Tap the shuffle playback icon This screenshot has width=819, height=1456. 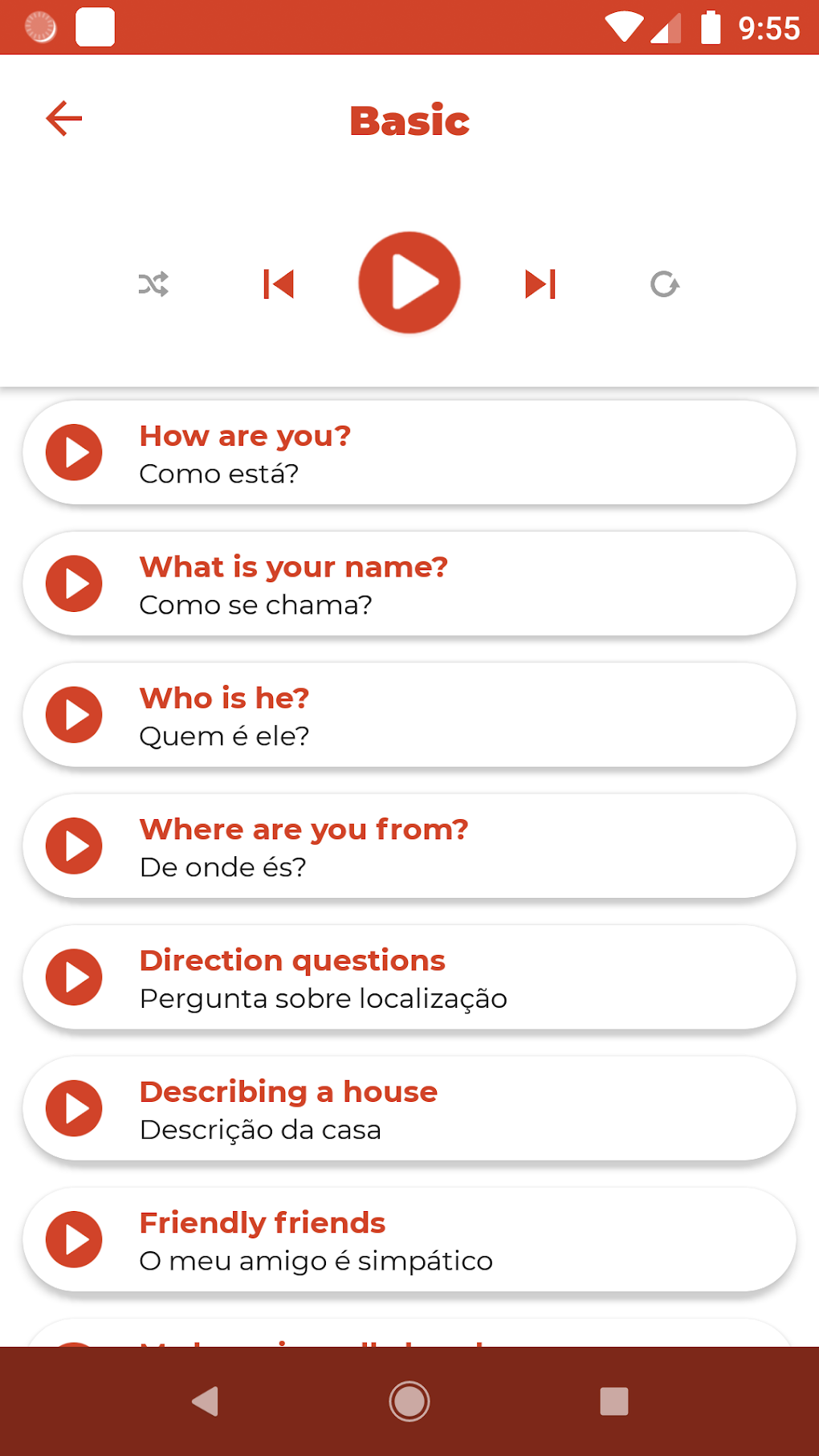pyautogui.click(x=154, y=284)
